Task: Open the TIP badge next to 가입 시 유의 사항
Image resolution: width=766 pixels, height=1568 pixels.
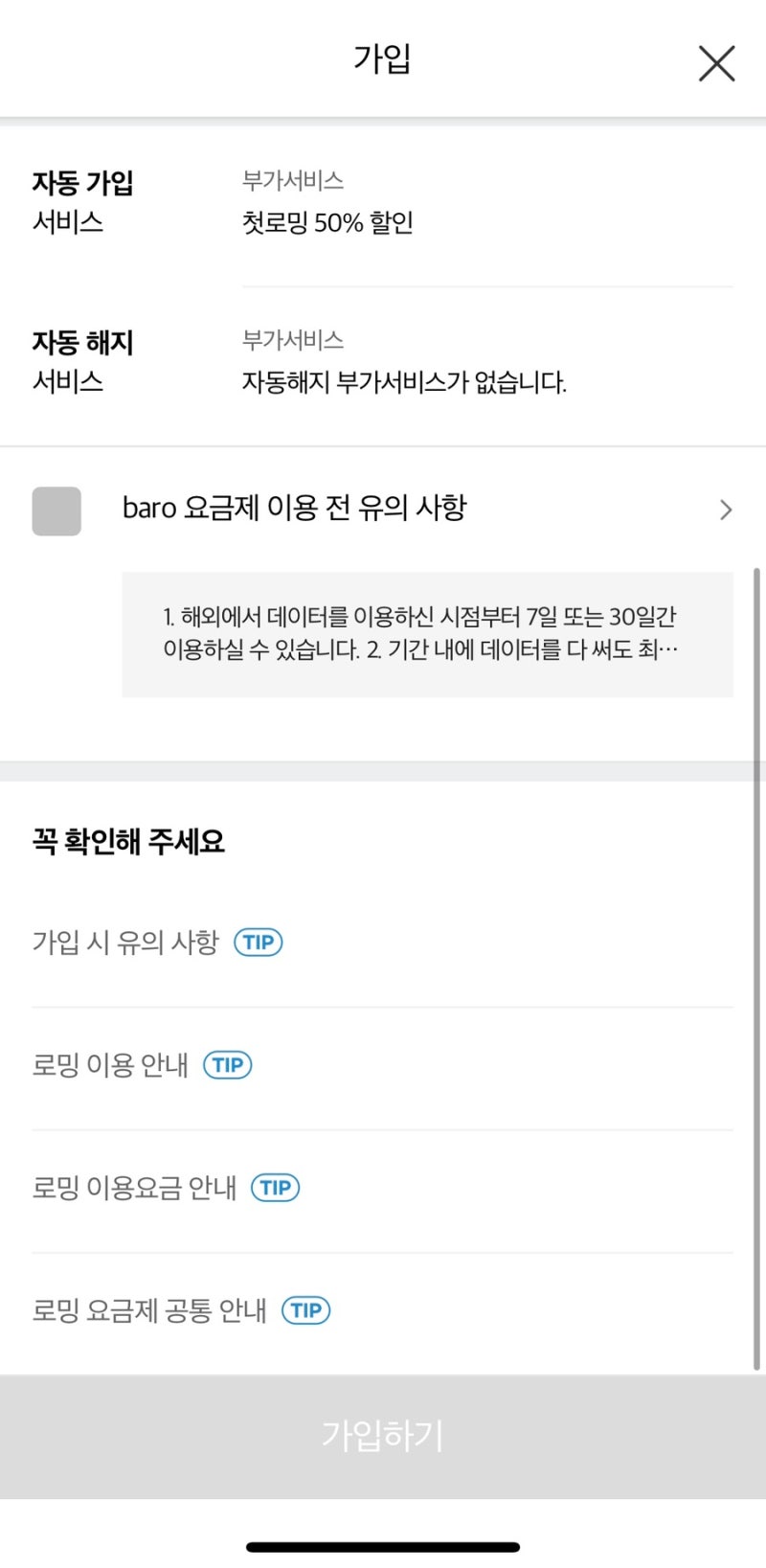Action: point(256,942)
